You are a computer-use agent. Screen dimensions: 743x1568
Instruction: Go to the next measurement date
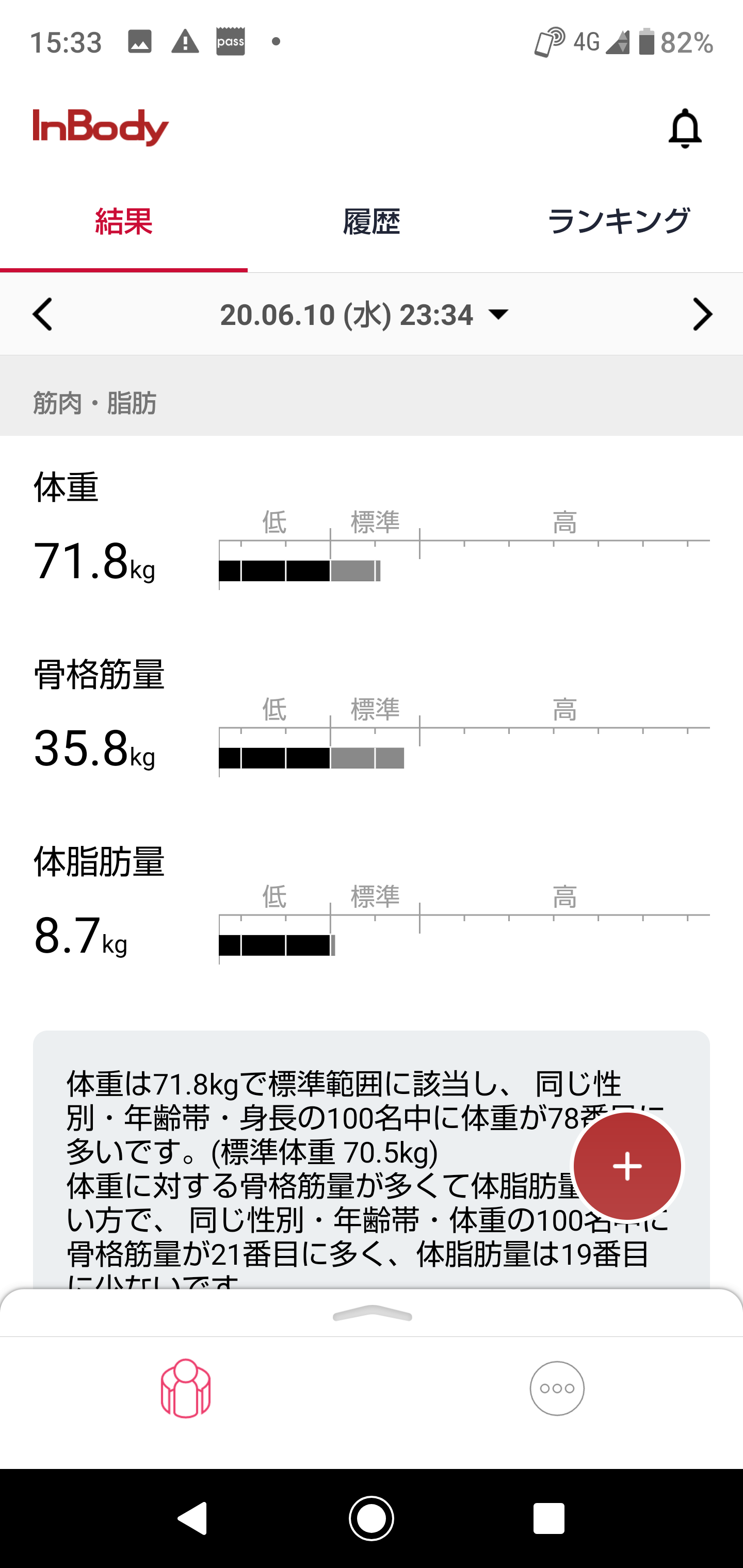[x=702, y=314]
